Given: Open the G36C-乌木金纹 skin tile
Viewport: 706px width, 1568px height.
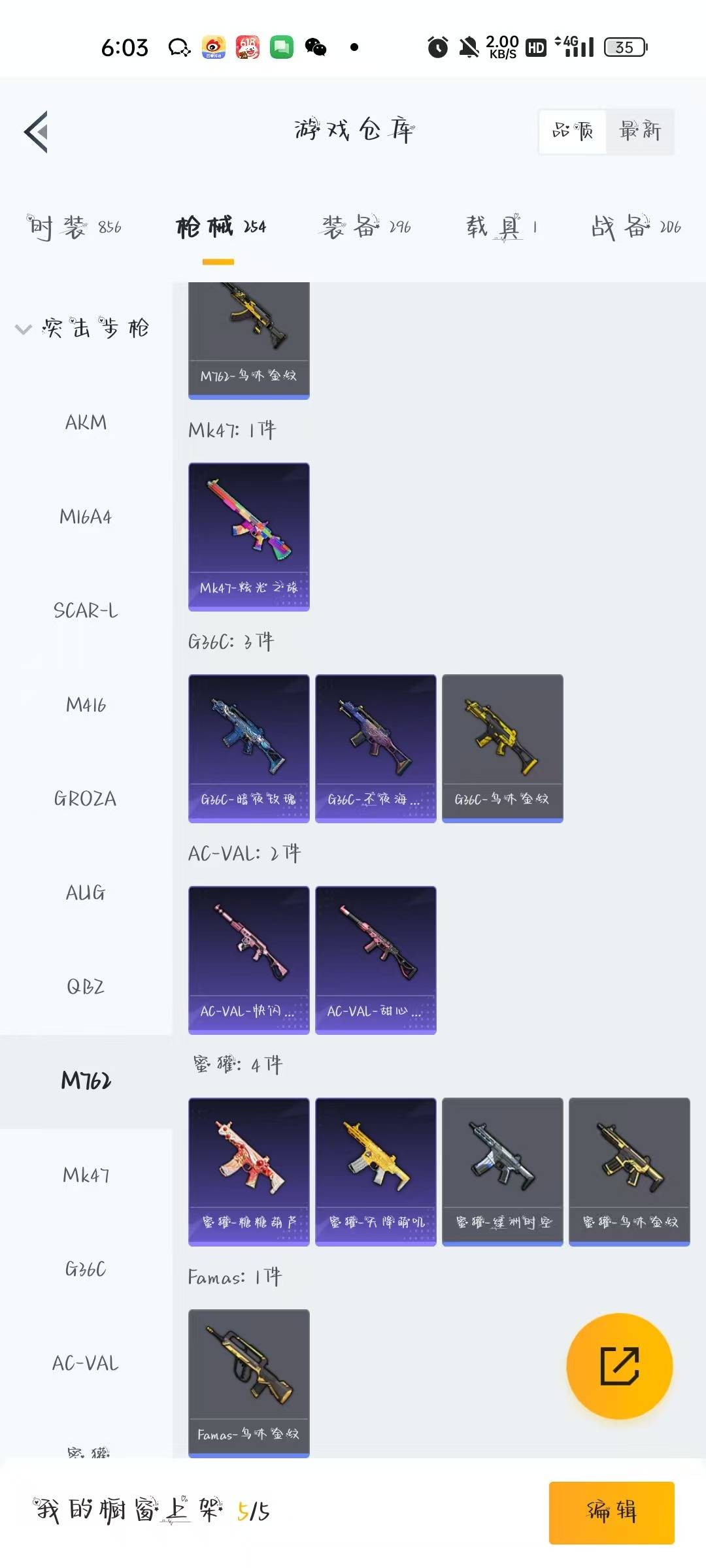Looking at the screenshot, I should (503, 749).
